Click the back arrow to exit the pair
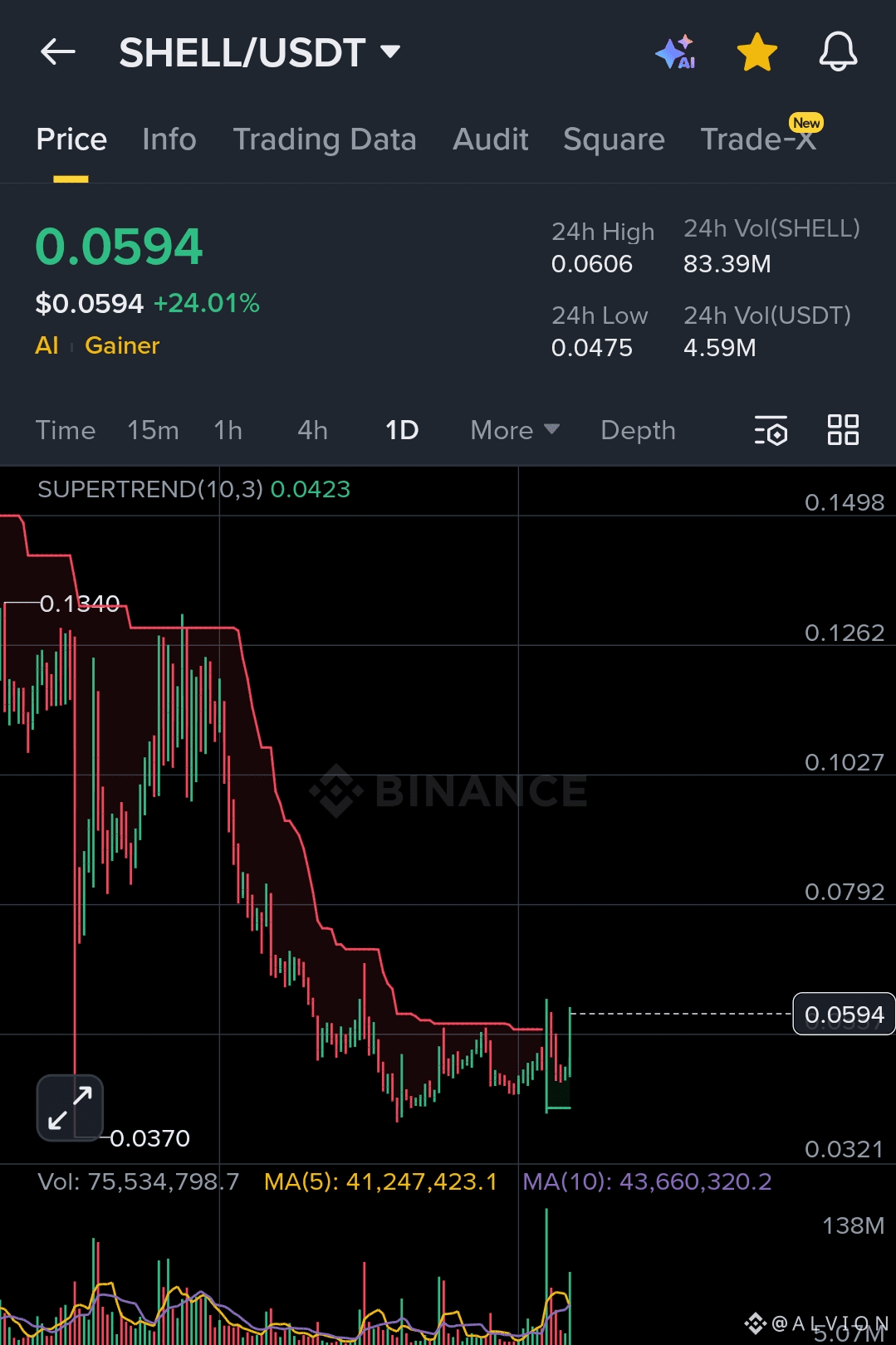 [x=57, y=51]
